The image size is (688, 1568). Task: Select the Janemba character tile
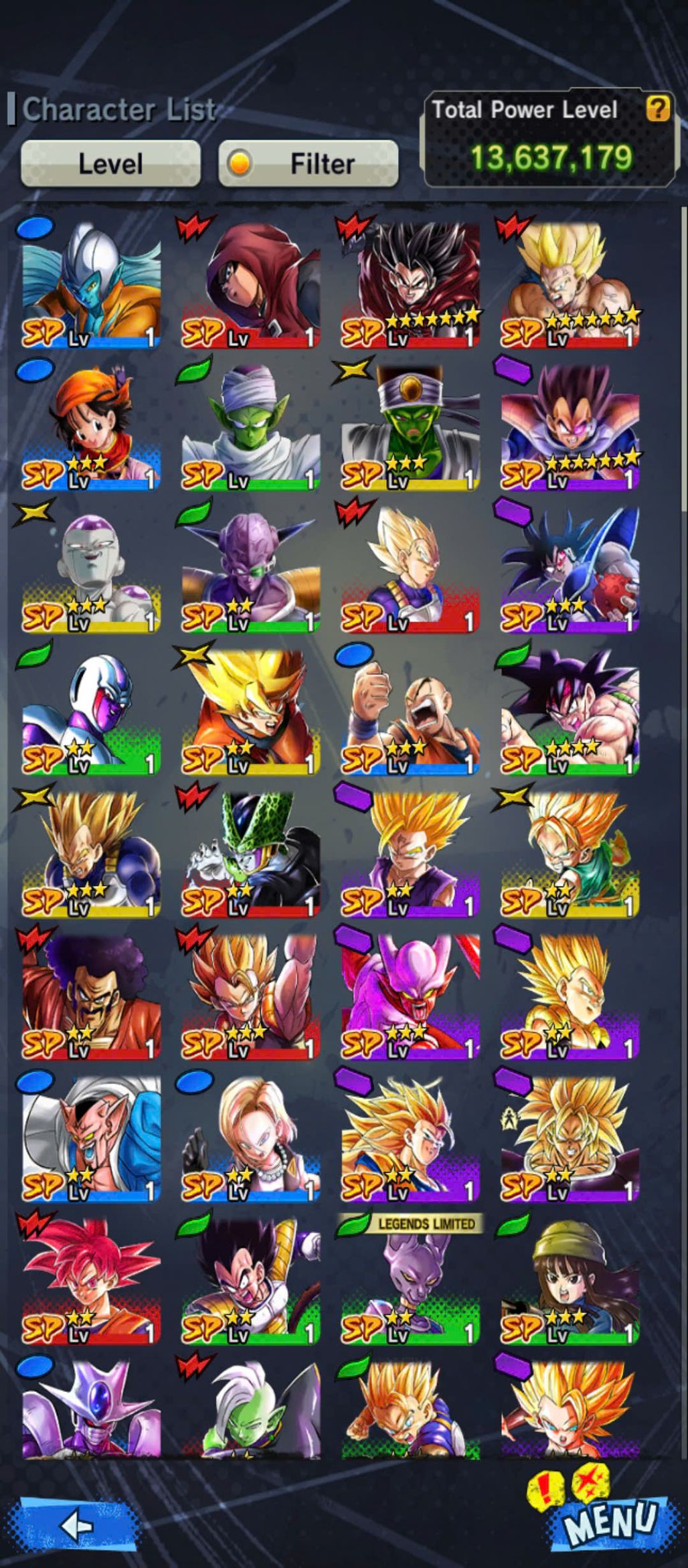[410, 996]
